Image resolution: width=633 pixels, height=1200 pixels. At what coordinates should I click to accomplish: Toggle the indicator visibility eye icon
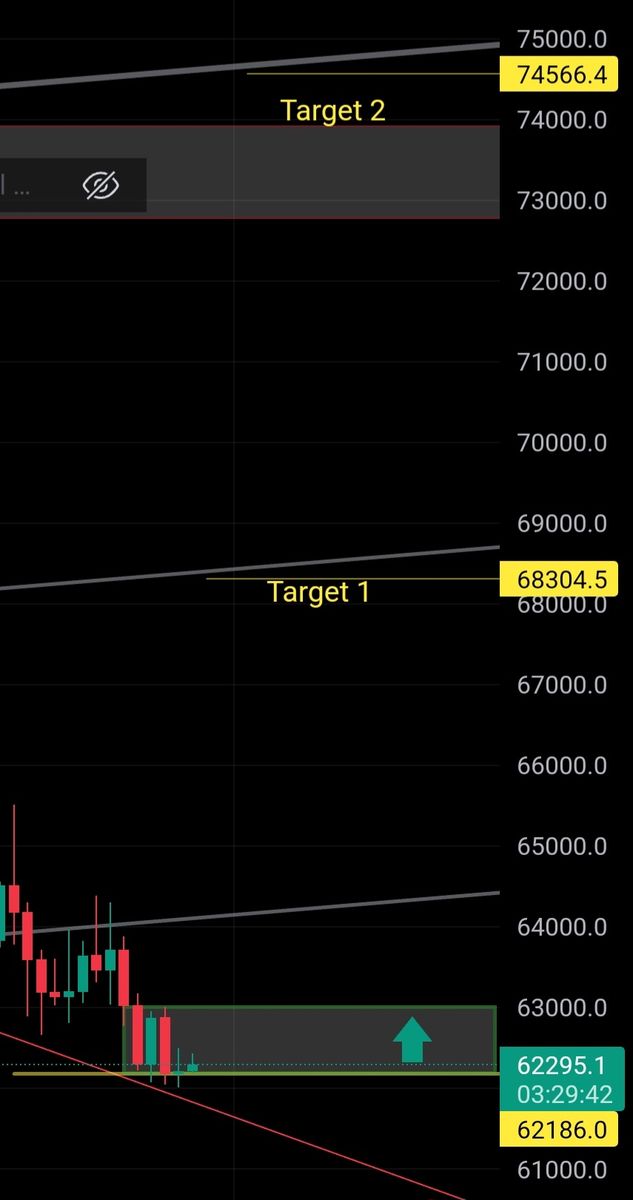pos(100,185)
